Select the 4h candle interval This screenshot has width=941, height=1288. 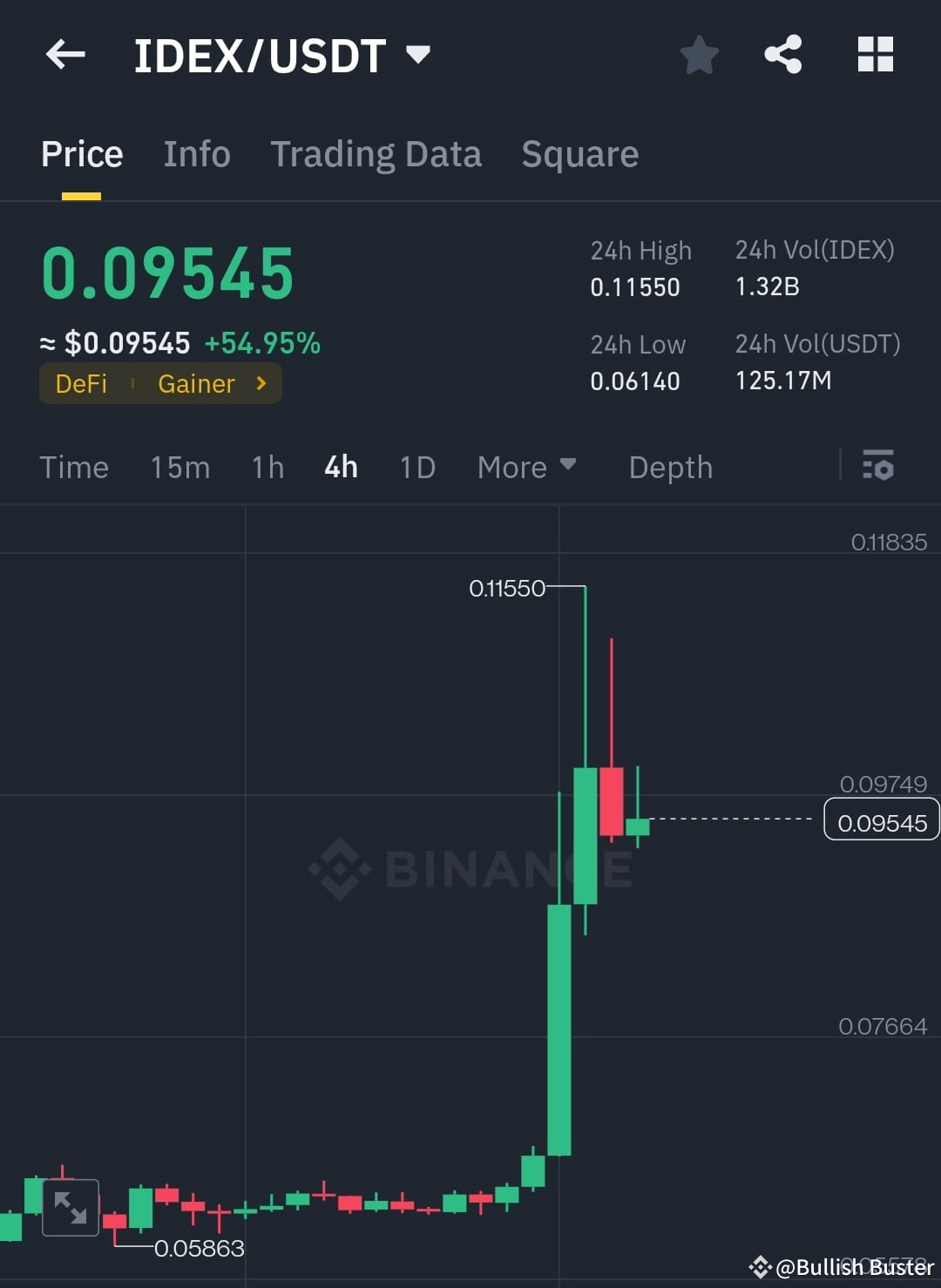click(340, 467)
